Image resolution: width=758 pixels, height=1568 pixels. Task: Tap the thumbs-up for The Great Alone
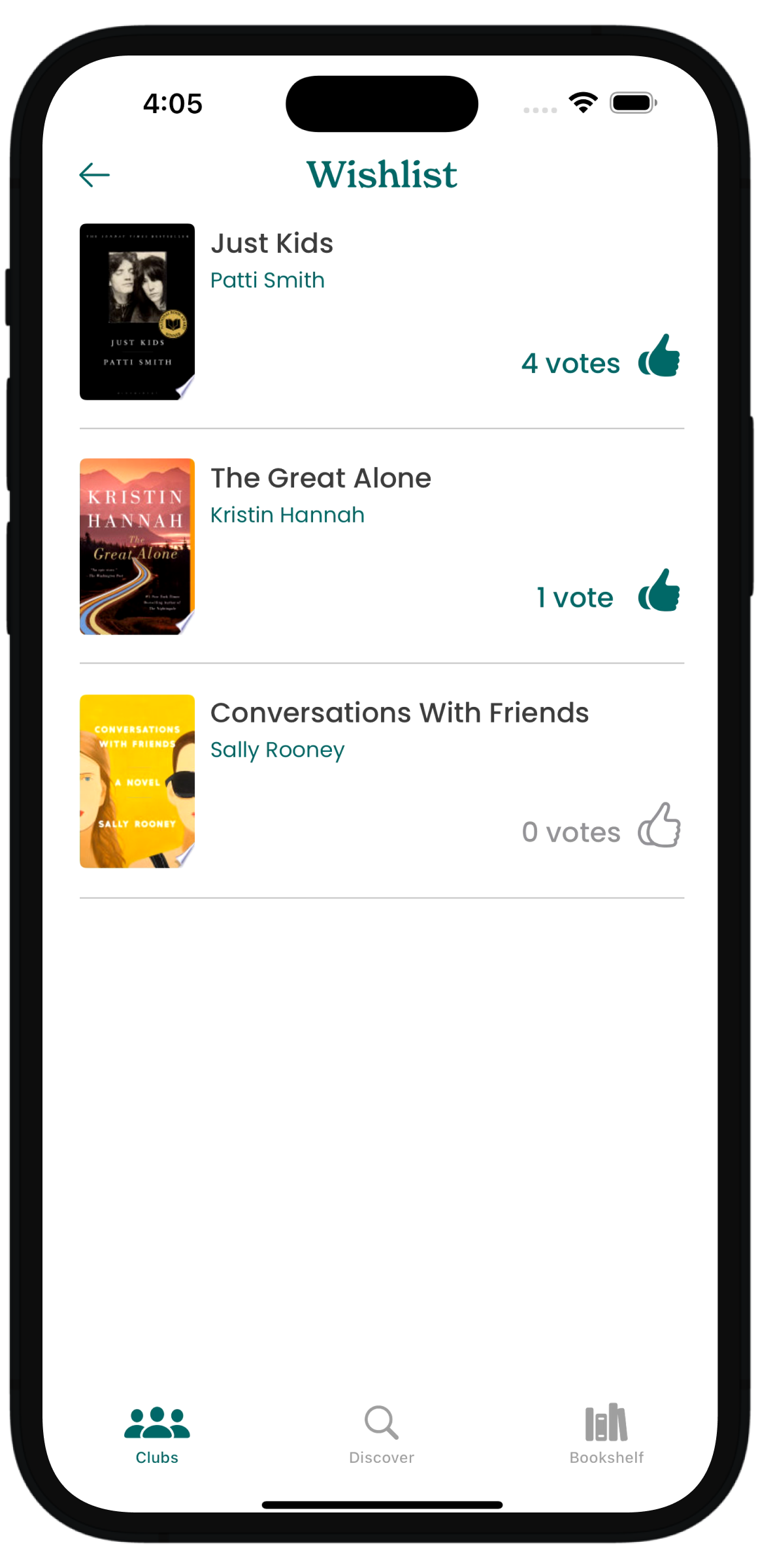coord(659,591)
